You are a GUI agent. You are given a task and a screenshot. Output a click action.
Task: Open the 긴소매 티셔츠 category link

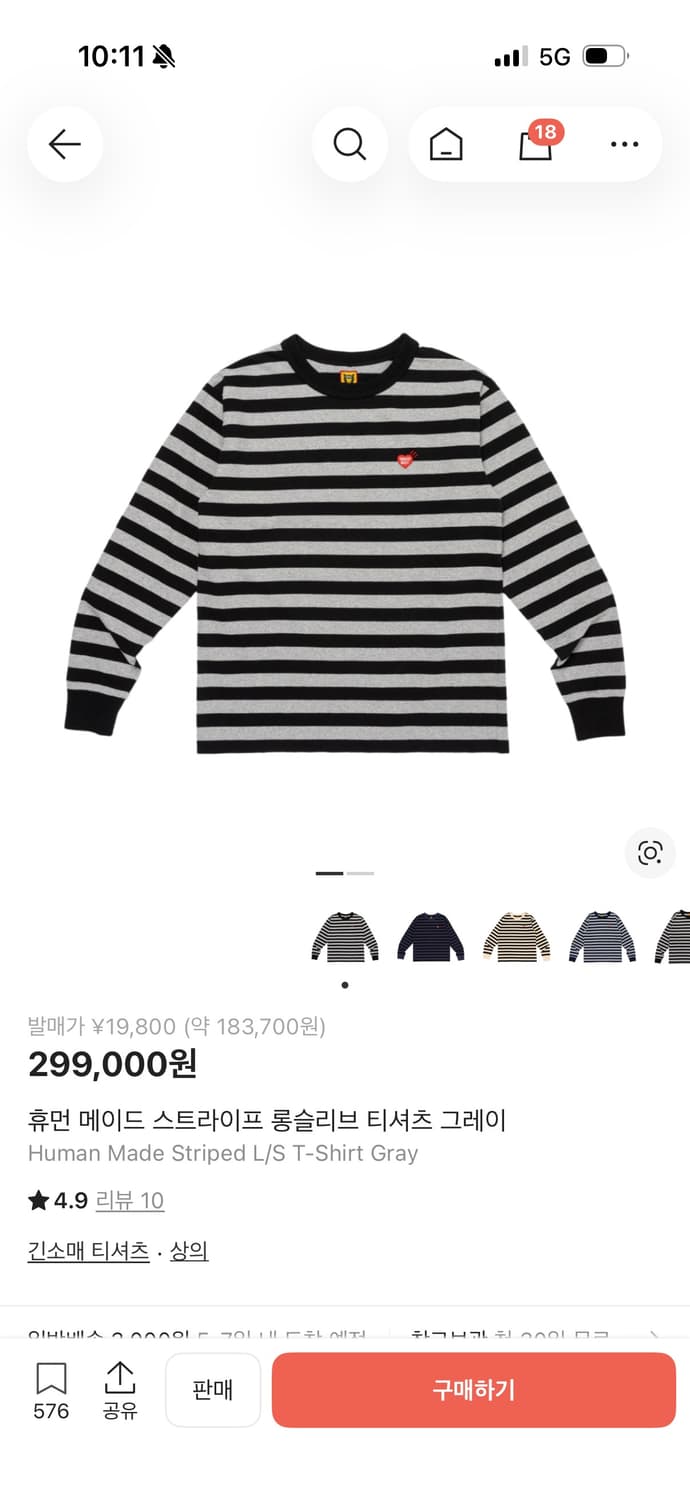click(88, 1251)
